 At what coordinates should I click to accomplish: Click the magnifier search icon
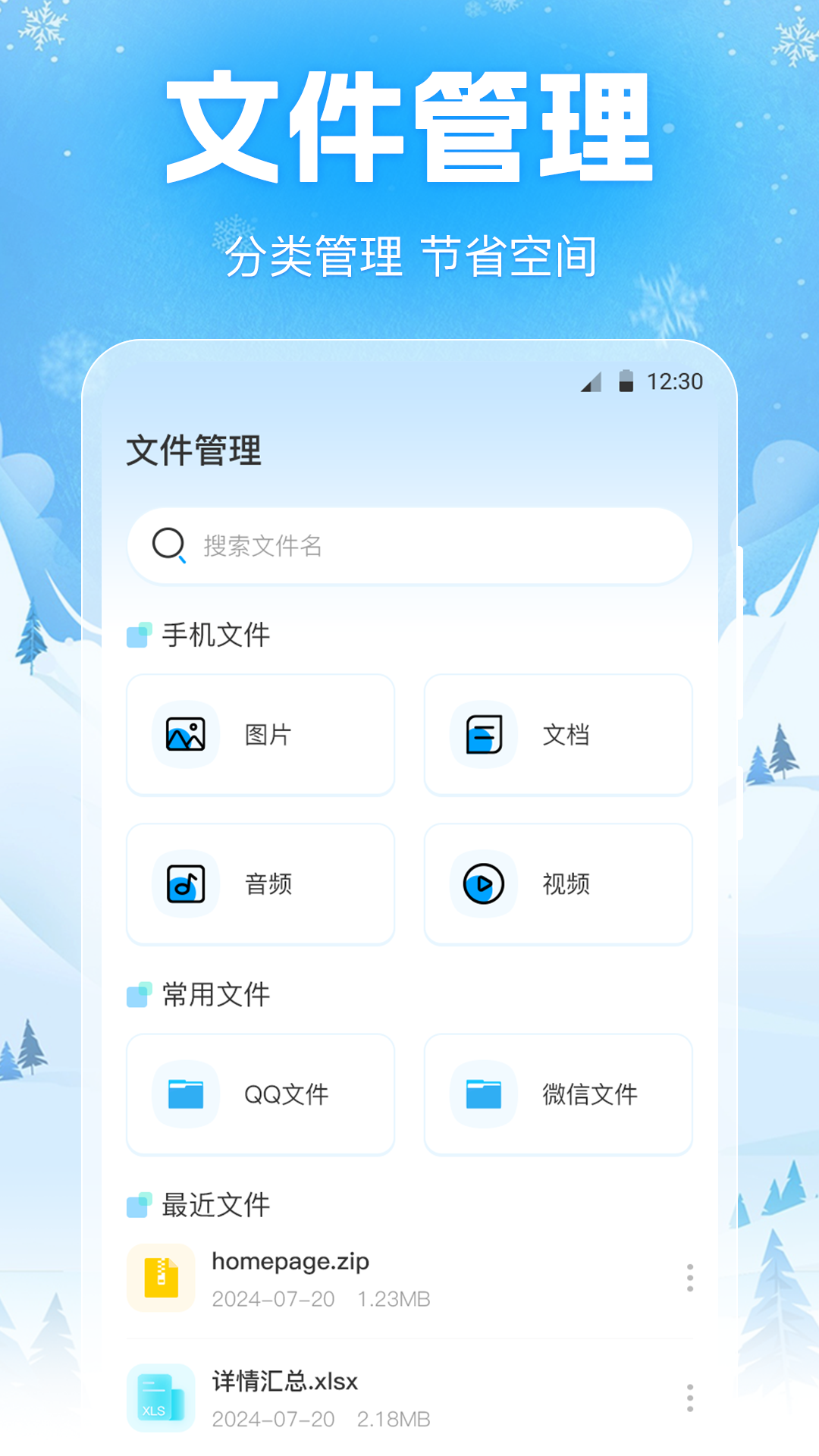pyautogui.click(x=170, y=544)
